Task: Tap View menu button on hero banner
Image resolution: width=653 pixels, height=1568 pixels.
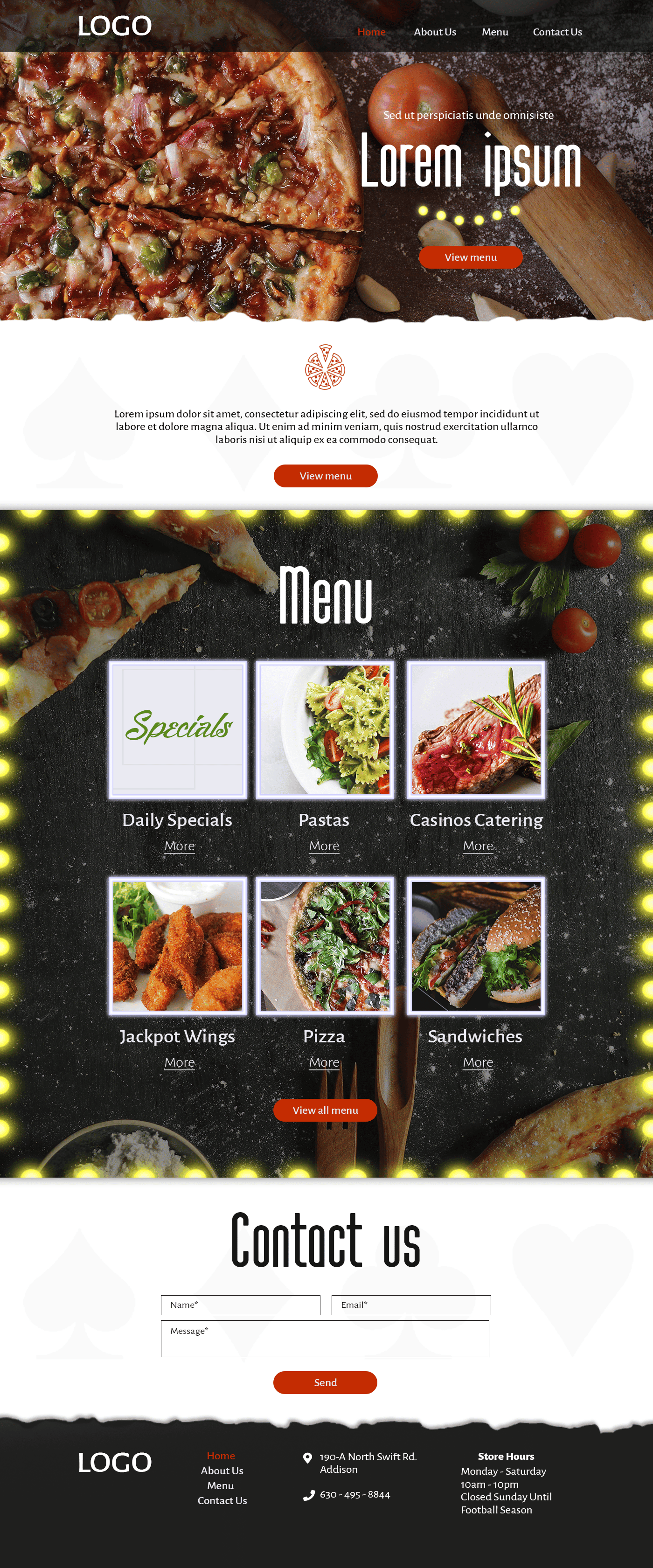Action: [x=470, y=257]
